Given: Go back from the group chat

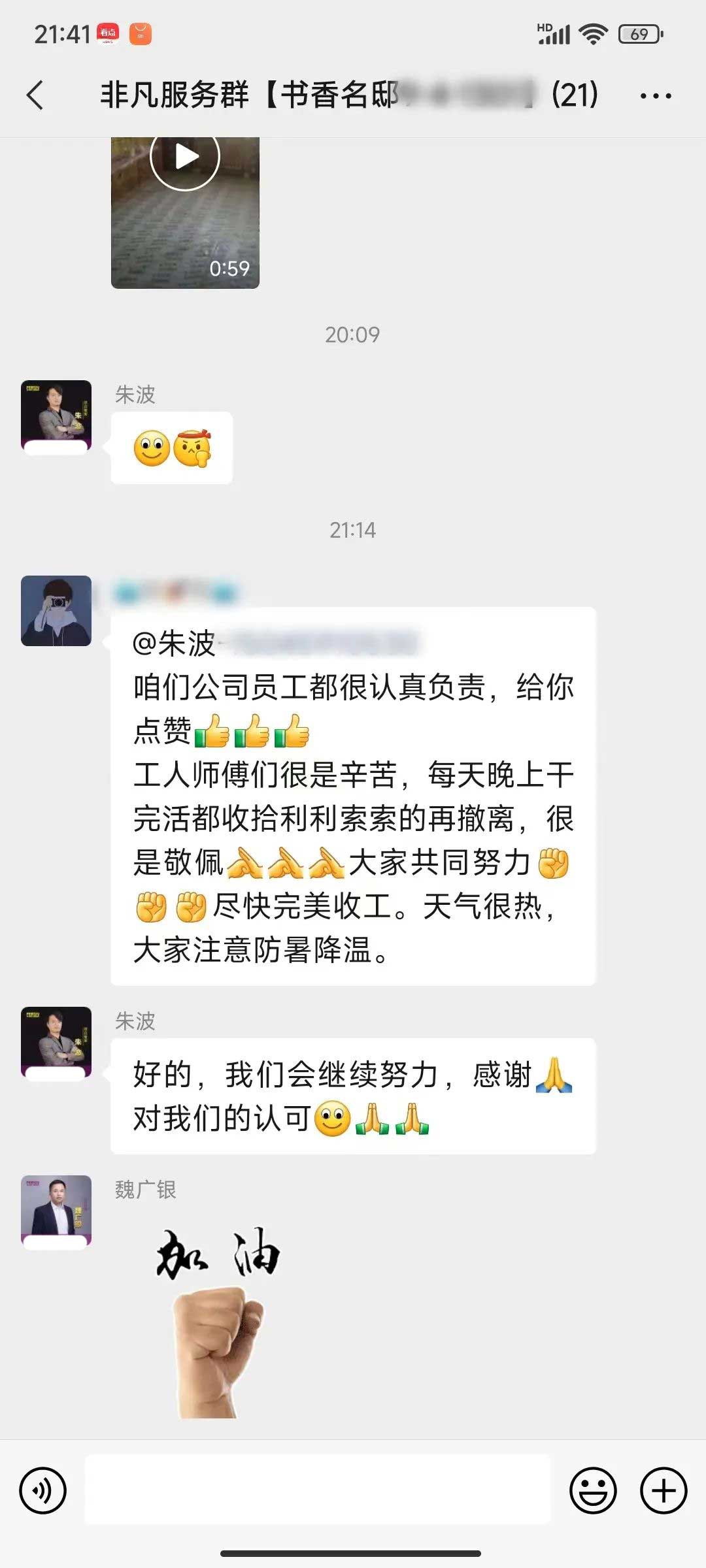Looking at the screenshot, I should click(x=36, y=95).
